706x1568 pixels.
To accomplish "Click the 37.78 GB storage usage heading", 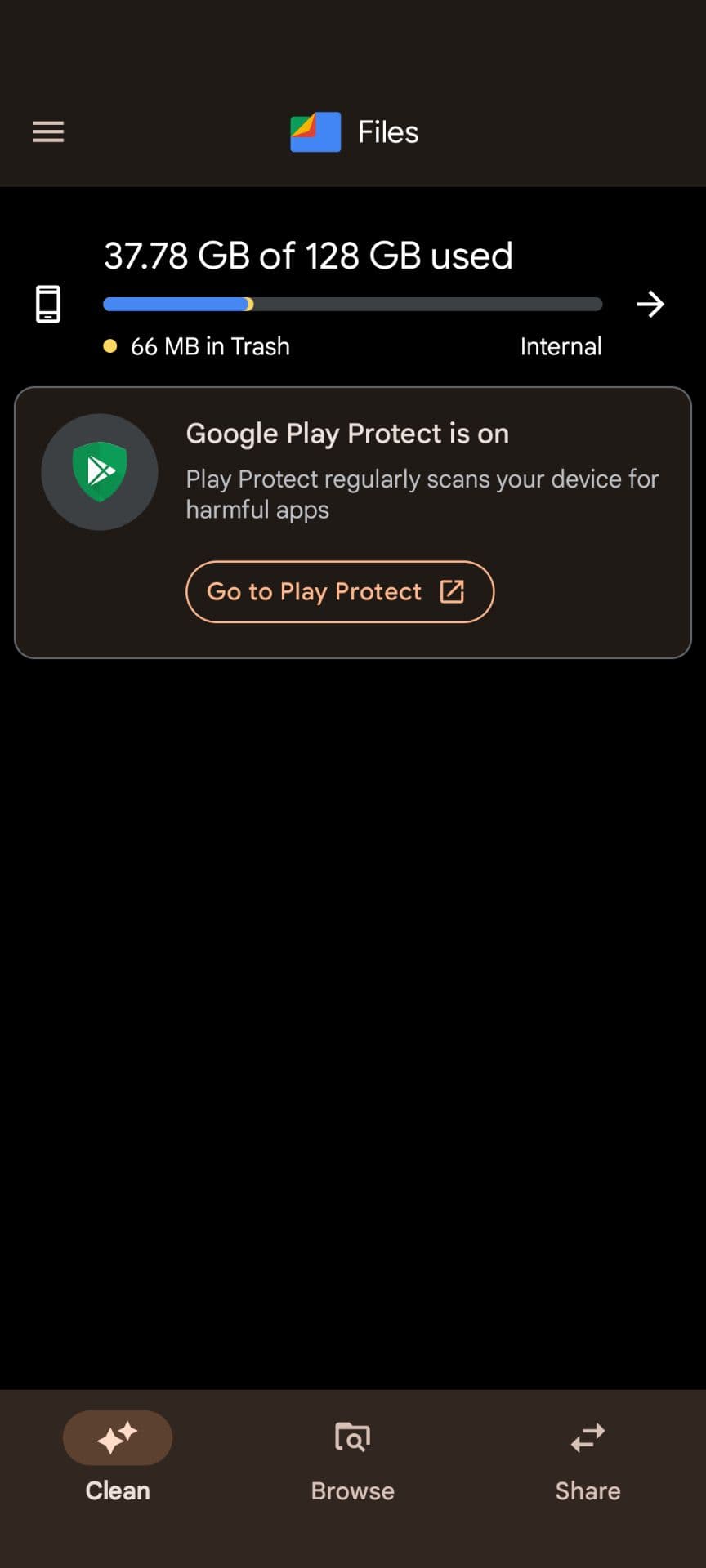I will (308, 255).
